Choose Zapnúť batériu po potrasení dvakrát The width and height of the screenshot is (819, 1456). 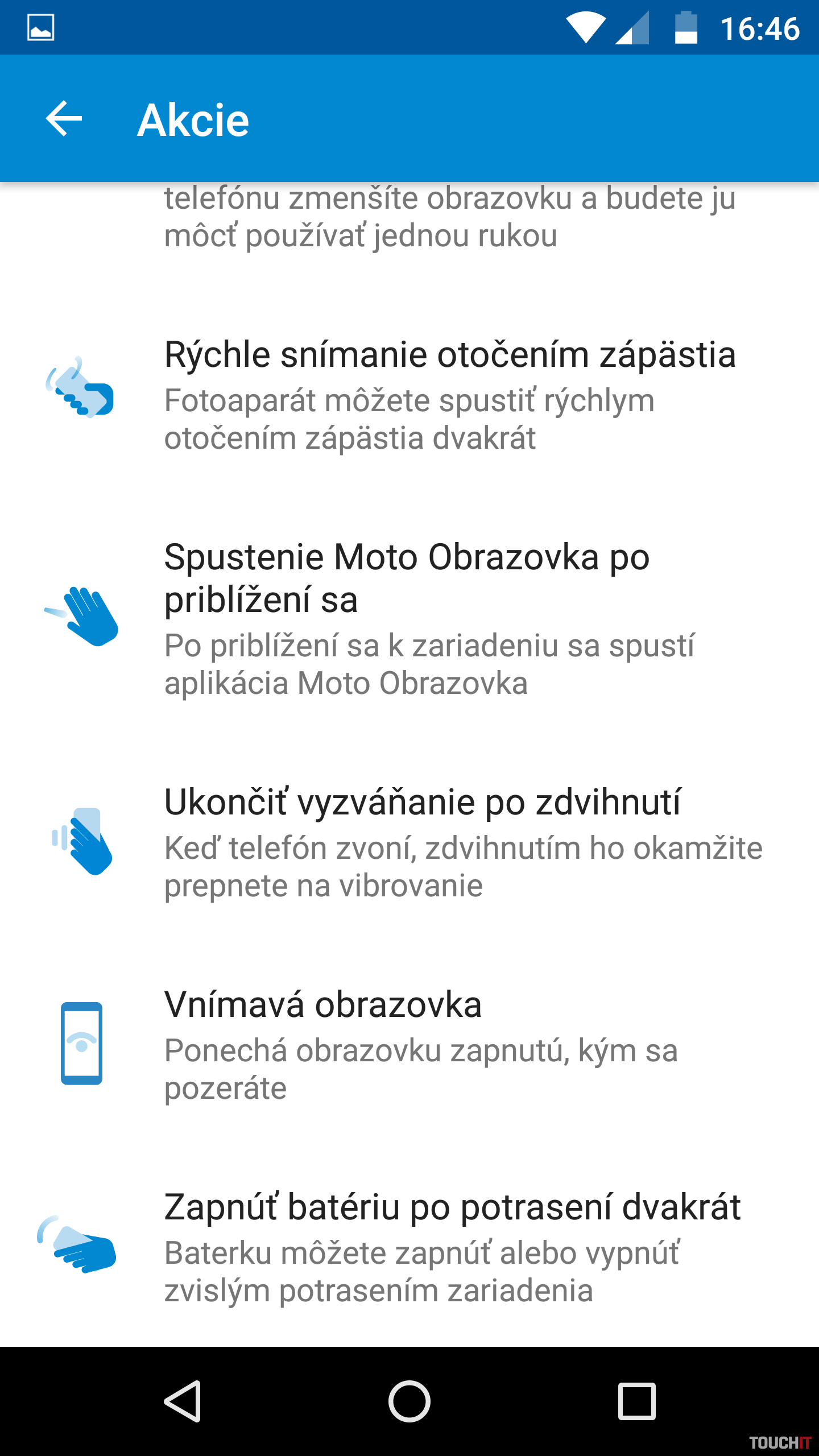pos(452,1247)
